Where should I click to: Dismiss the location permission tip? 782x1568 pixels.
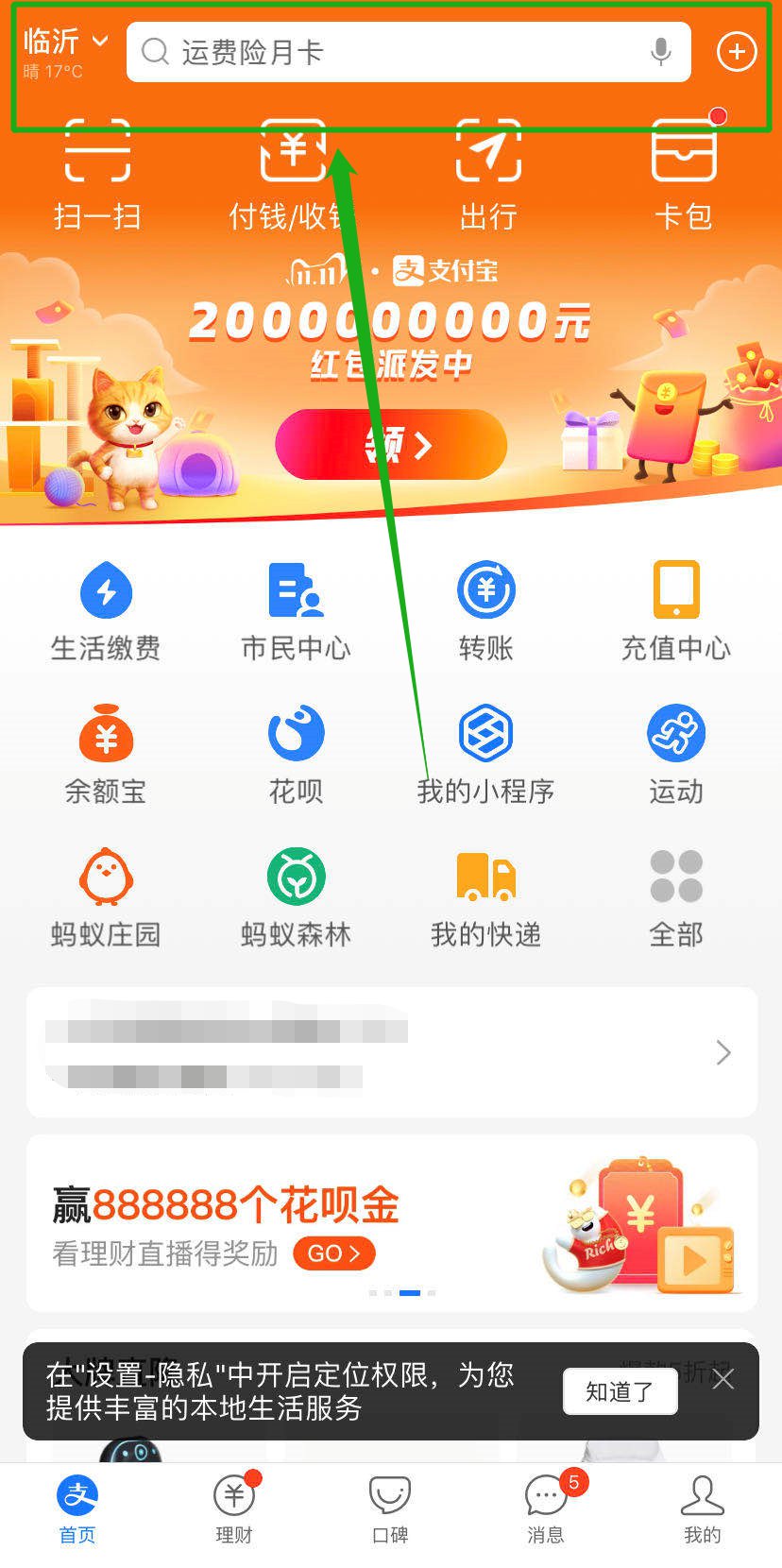(x=723, y=1380)
